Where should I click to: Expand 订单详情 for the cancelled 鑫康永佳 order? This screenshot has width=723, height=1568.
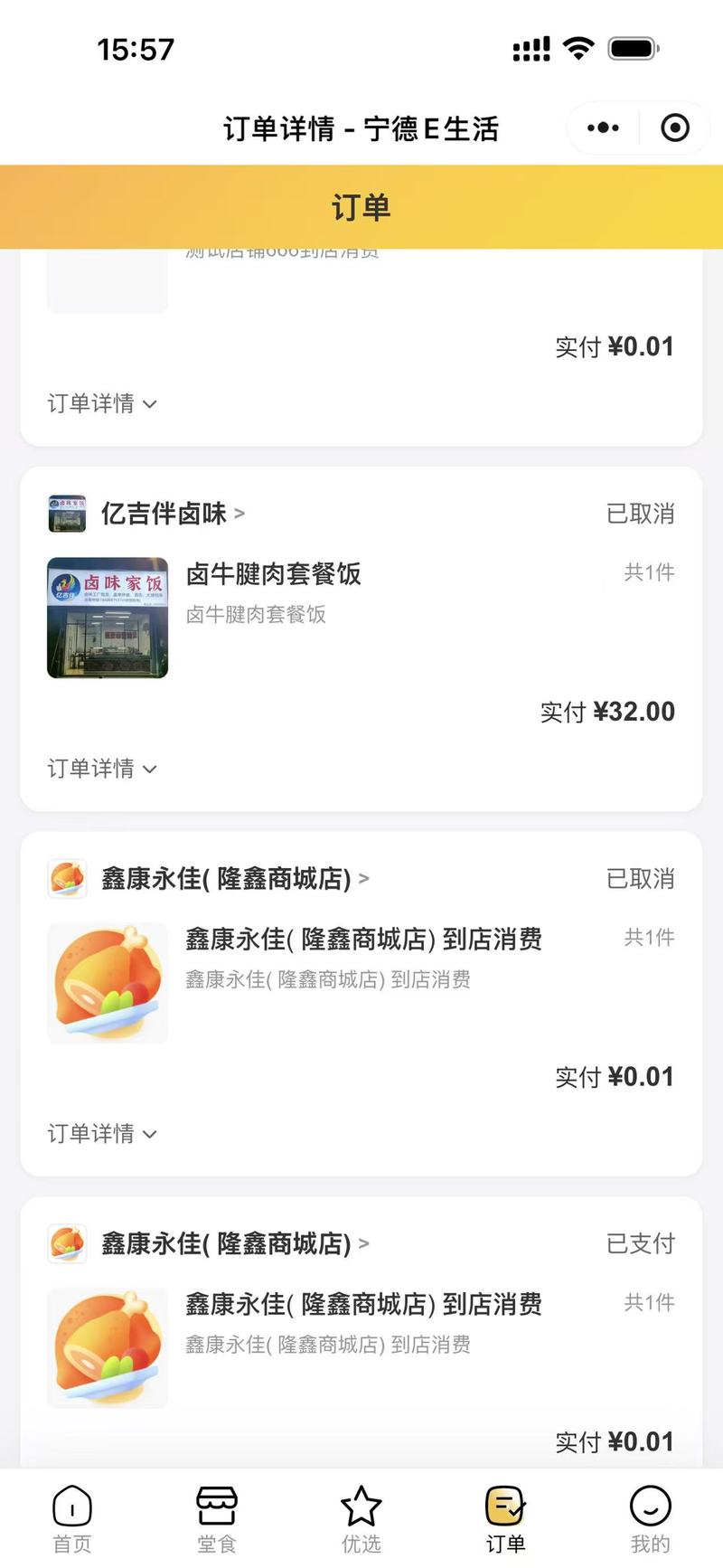point(102,1134)
